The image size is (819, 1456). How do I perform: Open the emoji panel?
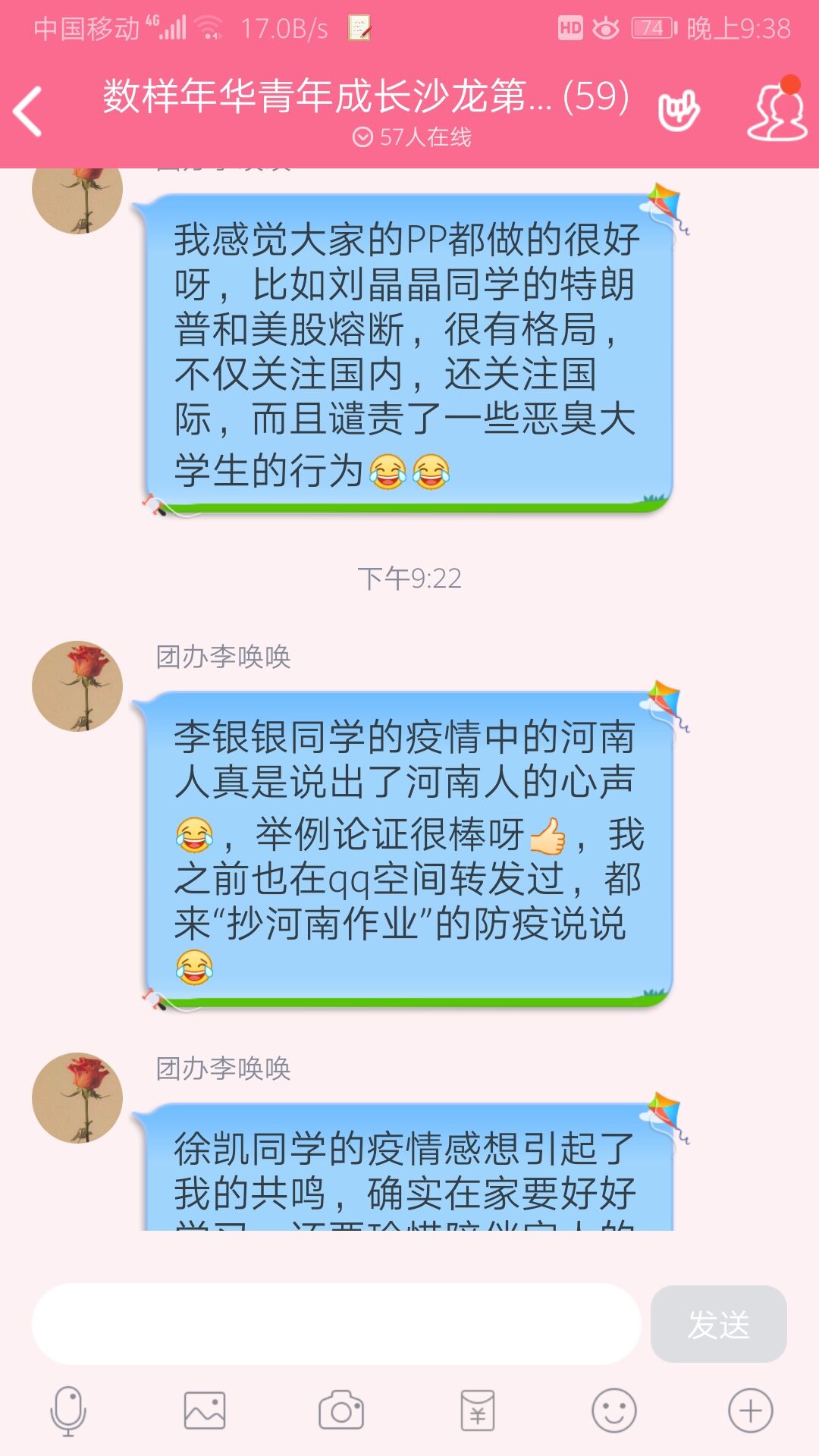point(613,1411)
